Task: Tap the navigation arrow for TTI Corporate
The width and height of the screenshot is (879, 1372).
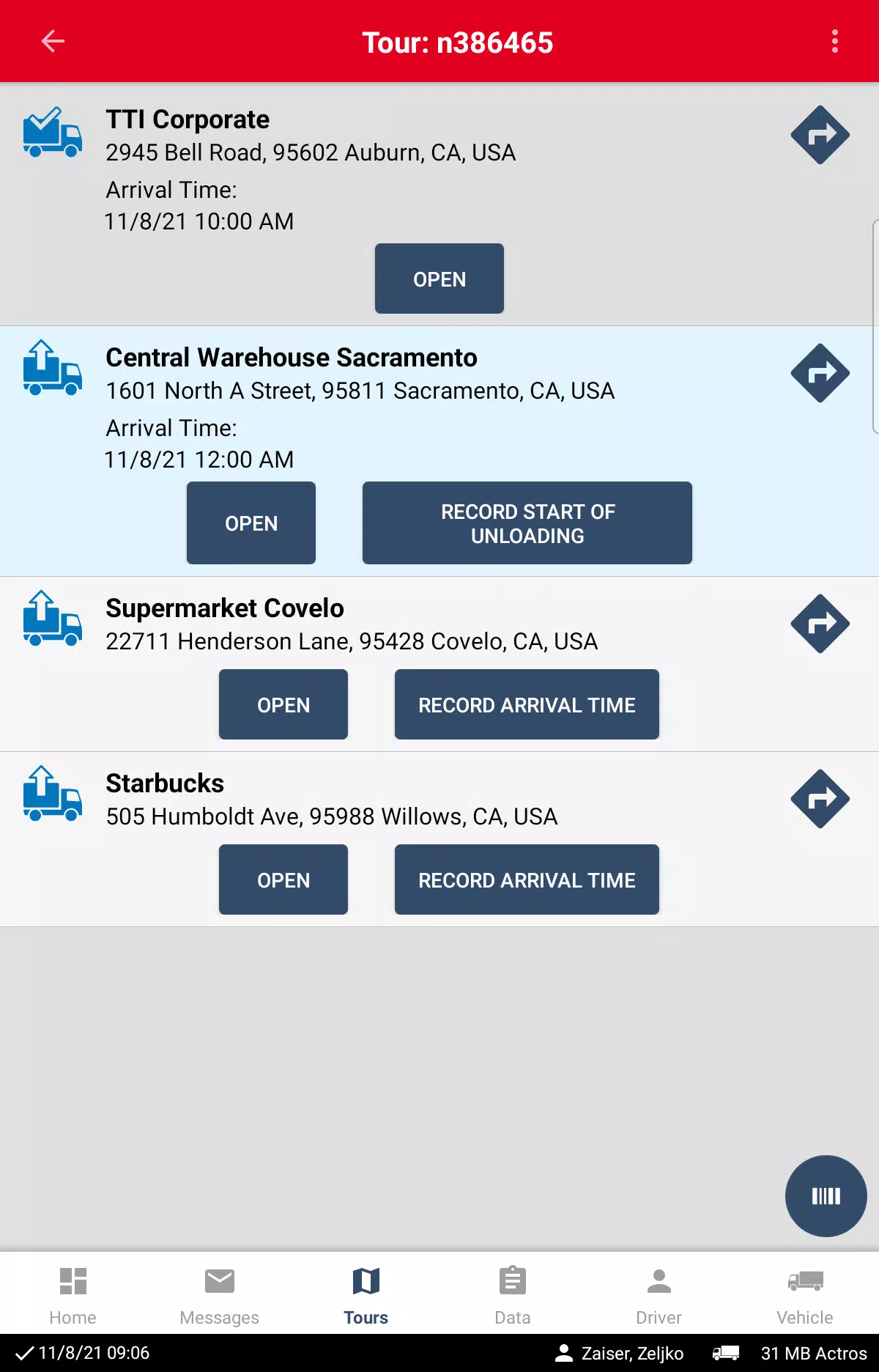Action: point(820,136)
